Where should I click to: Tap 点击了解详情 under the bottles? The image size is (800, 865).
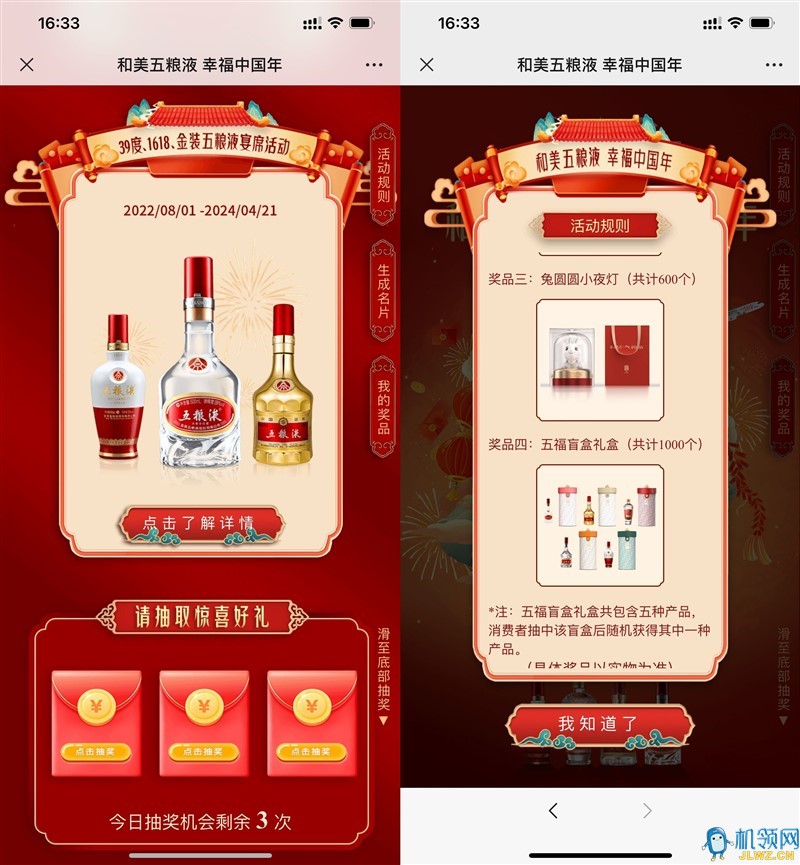pos(199,523)
